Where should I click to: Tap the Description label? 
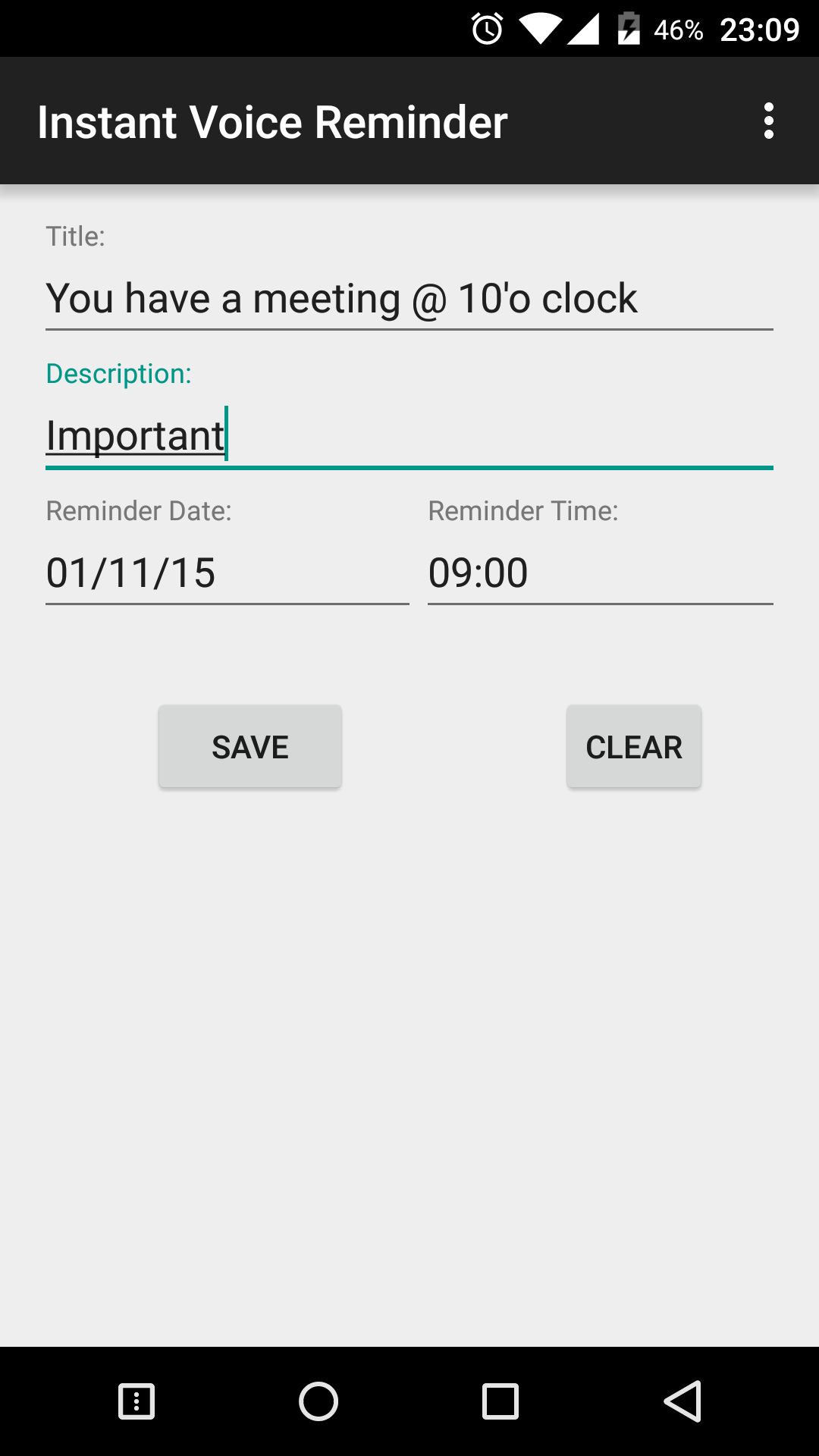click(x=118, y=373)
